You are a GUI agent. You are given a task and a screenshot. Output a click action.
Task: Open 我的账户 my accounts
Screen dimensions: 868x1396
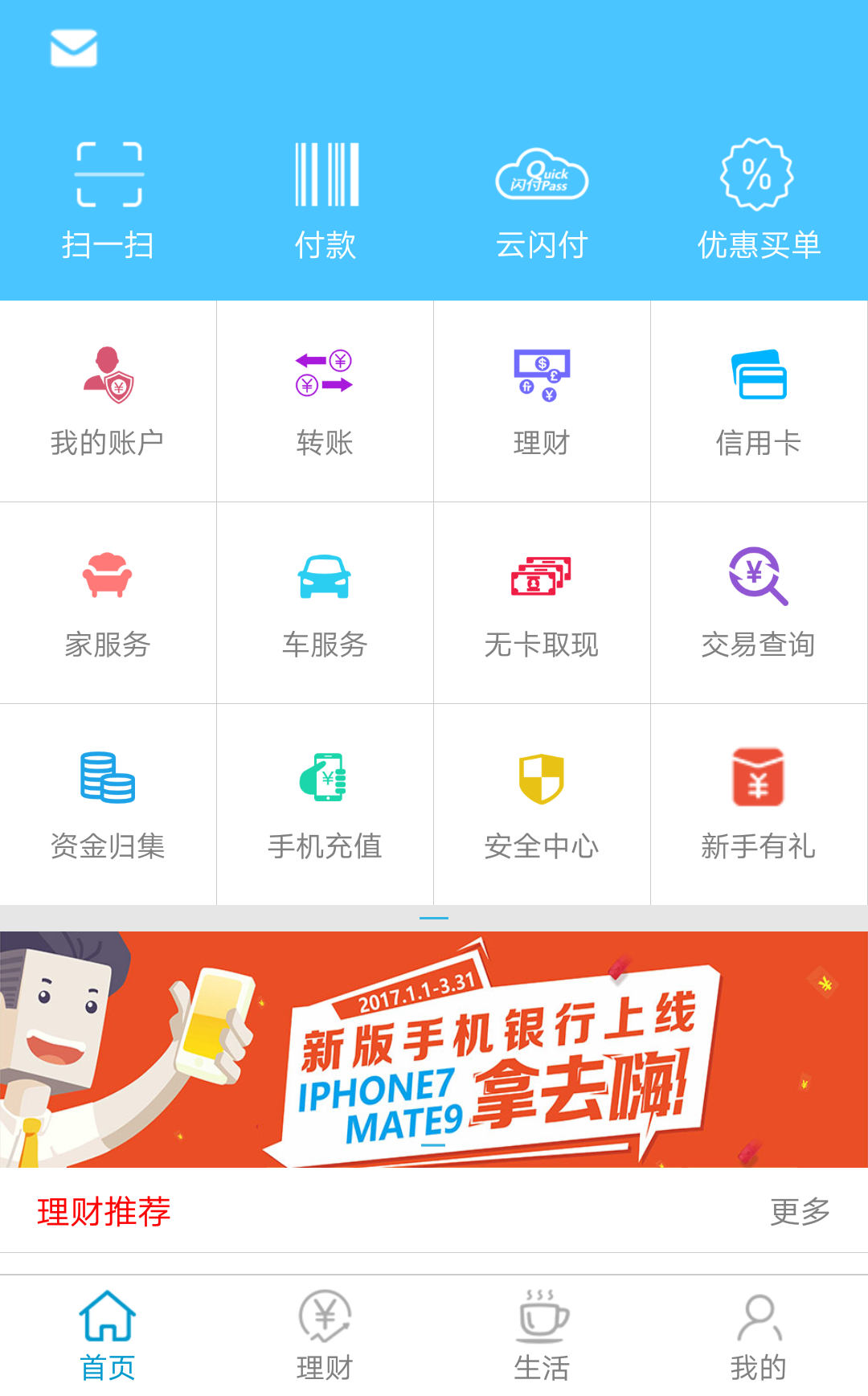pos(108,401)
